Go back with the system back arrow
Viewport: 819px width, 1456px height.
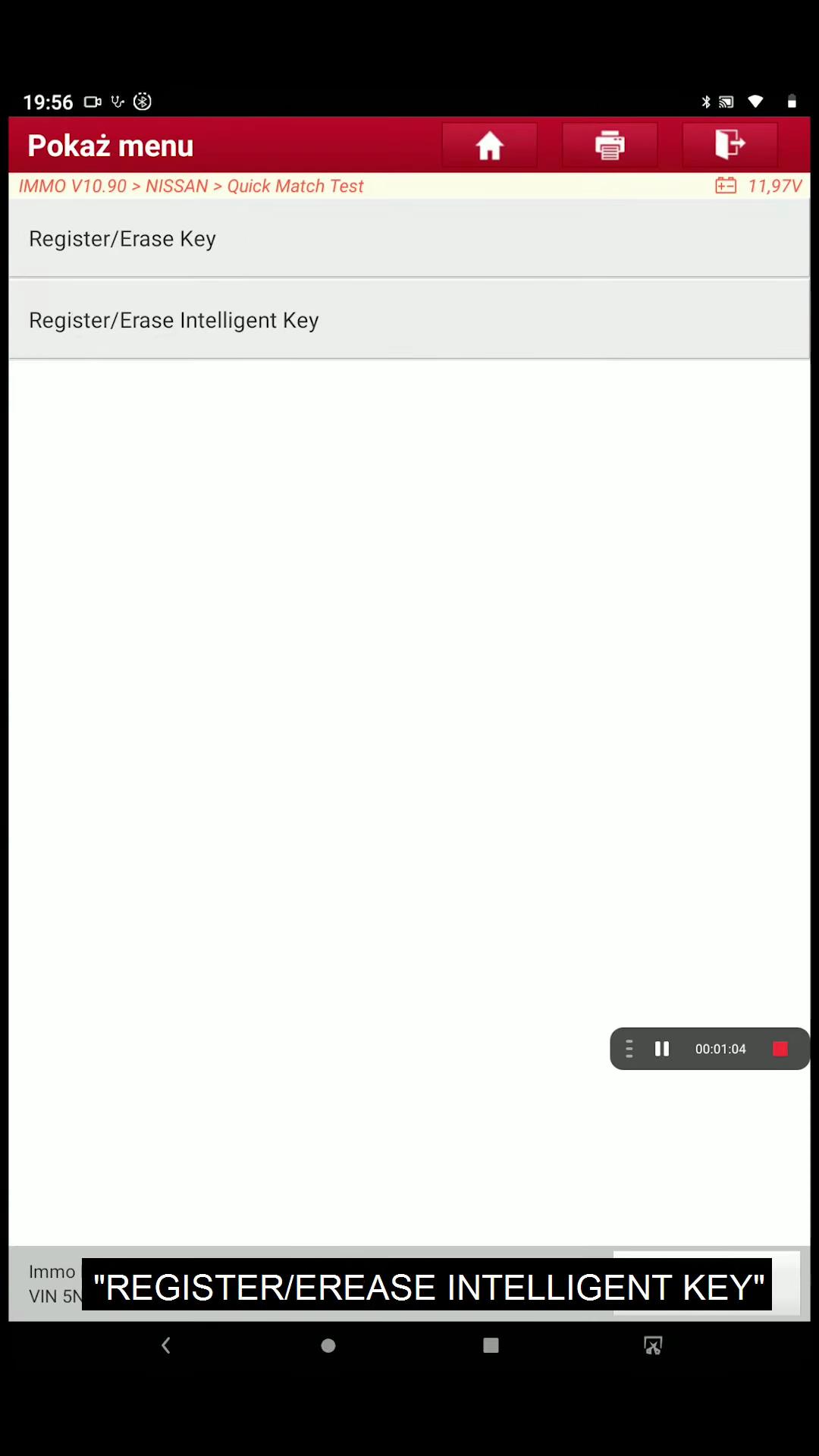point(166,1345)
